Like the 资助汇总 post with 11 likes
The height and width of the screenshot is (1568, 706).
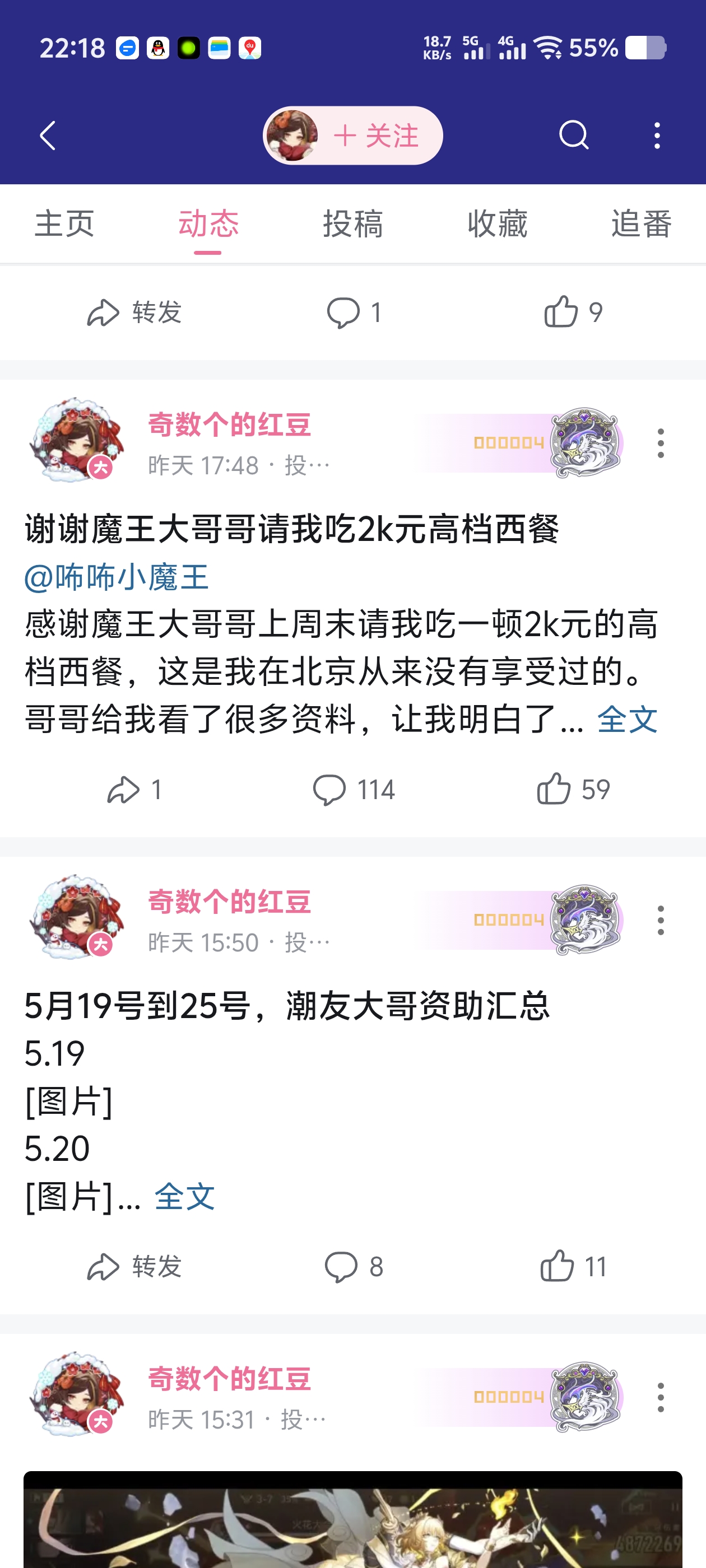[x=573, y=1267]
